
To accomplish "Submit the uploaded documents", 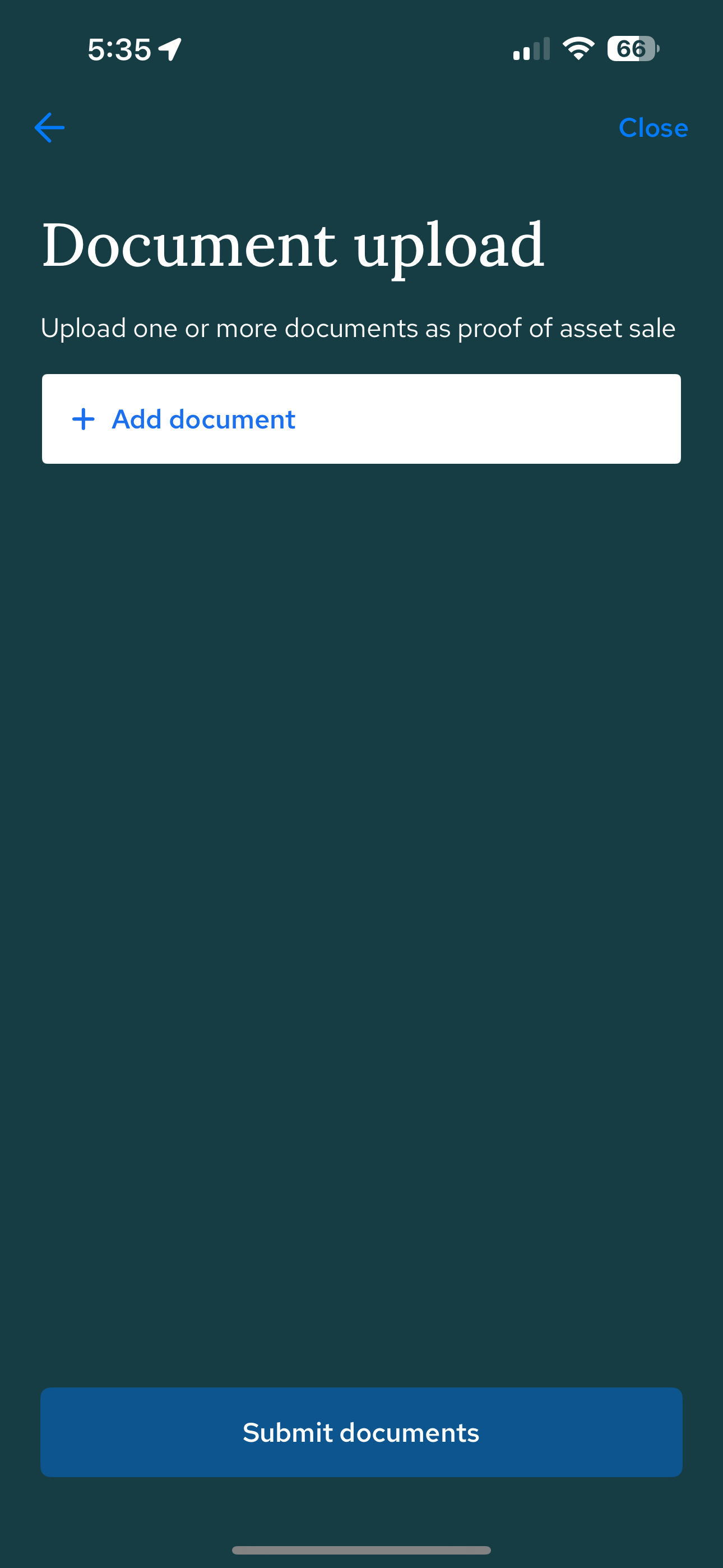I will 360,1432.
